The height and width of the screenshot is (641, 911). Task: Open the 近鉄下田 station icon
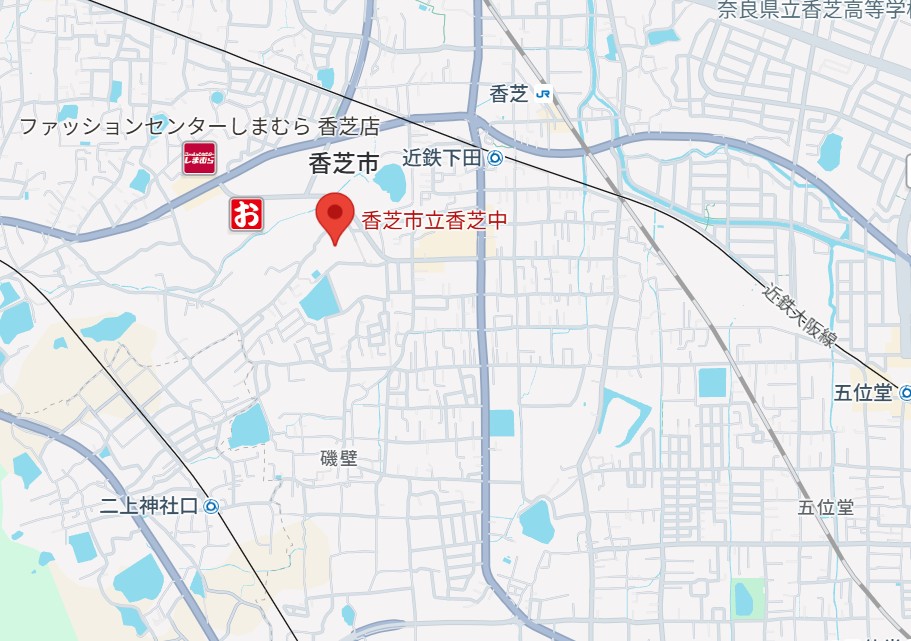495,158
